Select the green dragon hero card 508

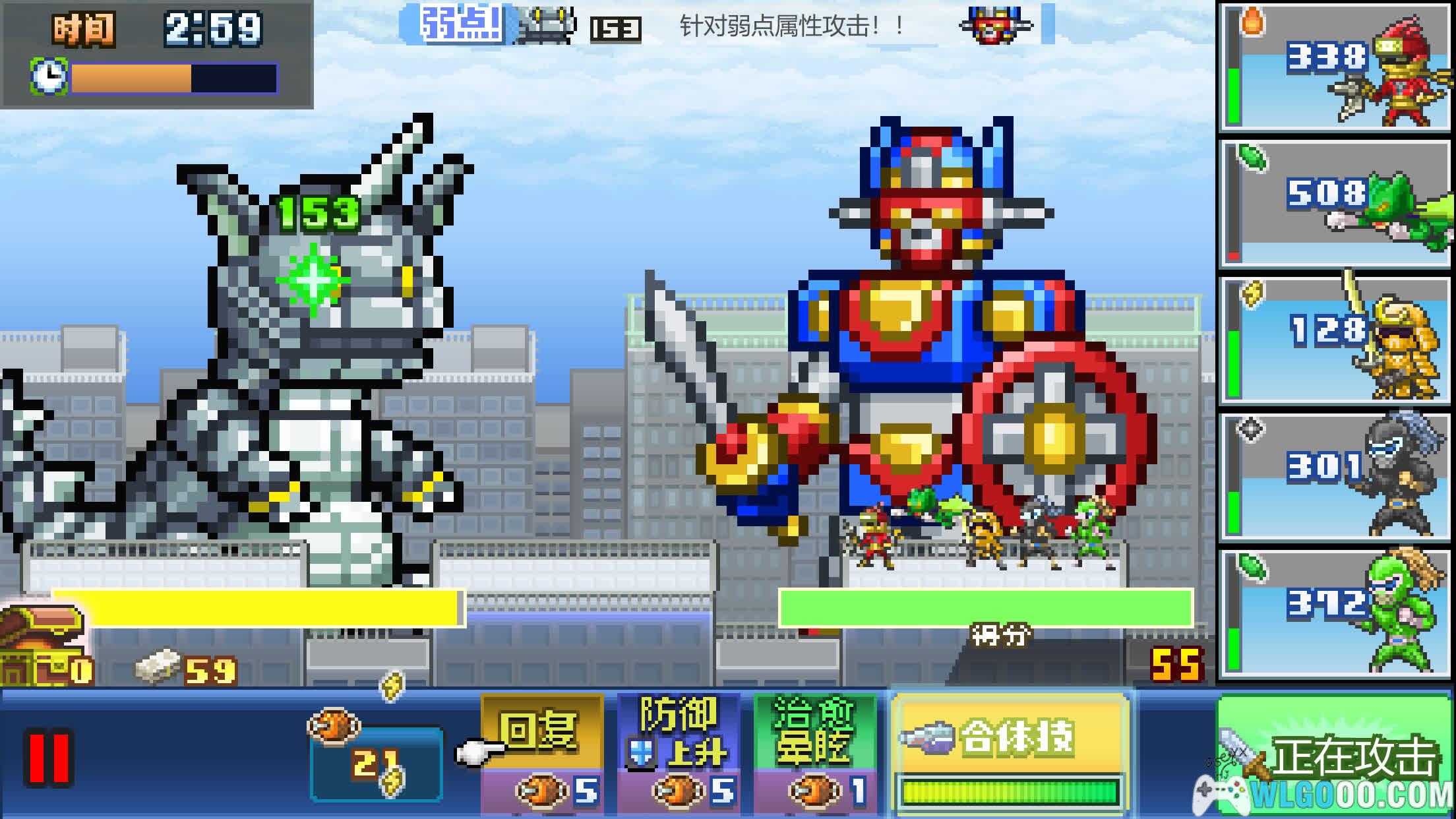click(1335, 203)
